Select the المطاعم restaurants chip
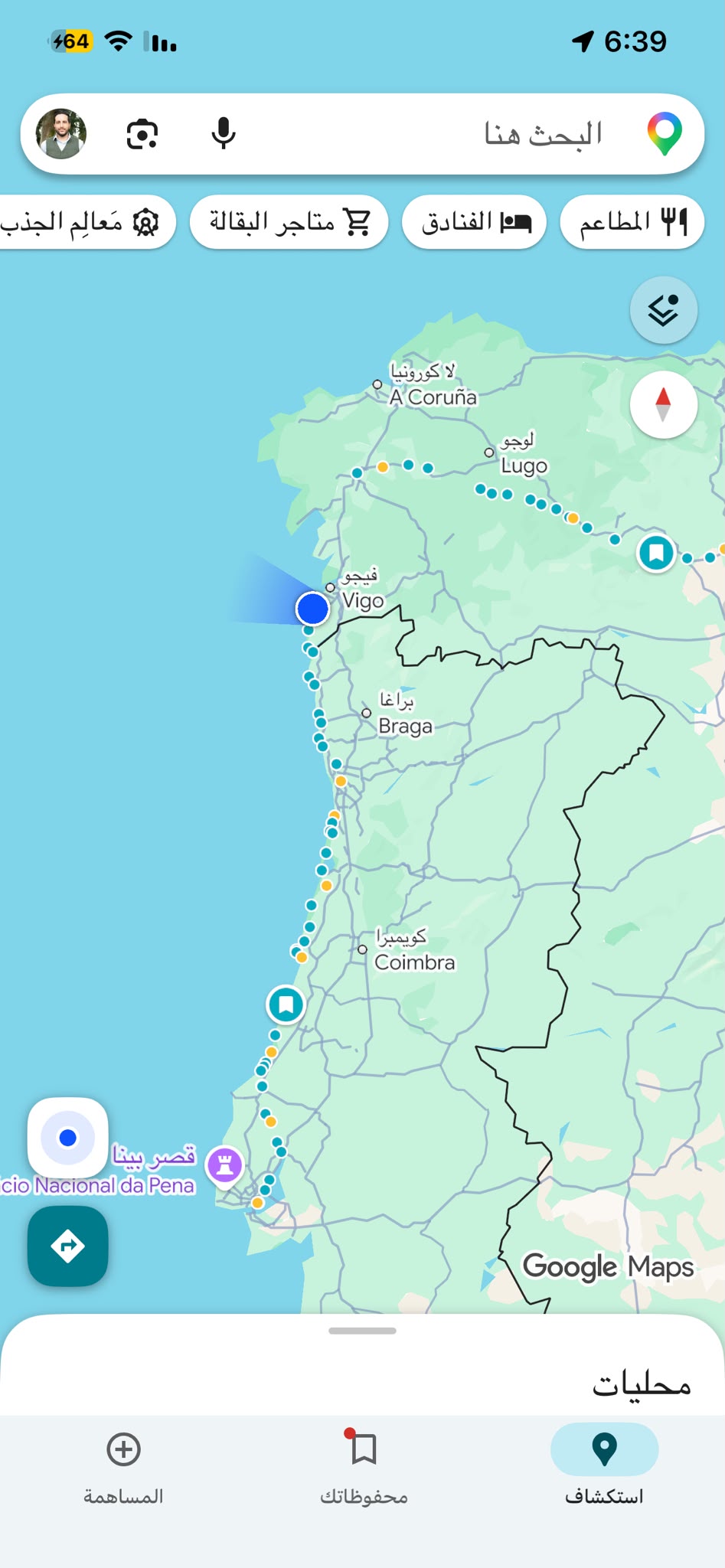725x1568 pixels. click(632, 222)
